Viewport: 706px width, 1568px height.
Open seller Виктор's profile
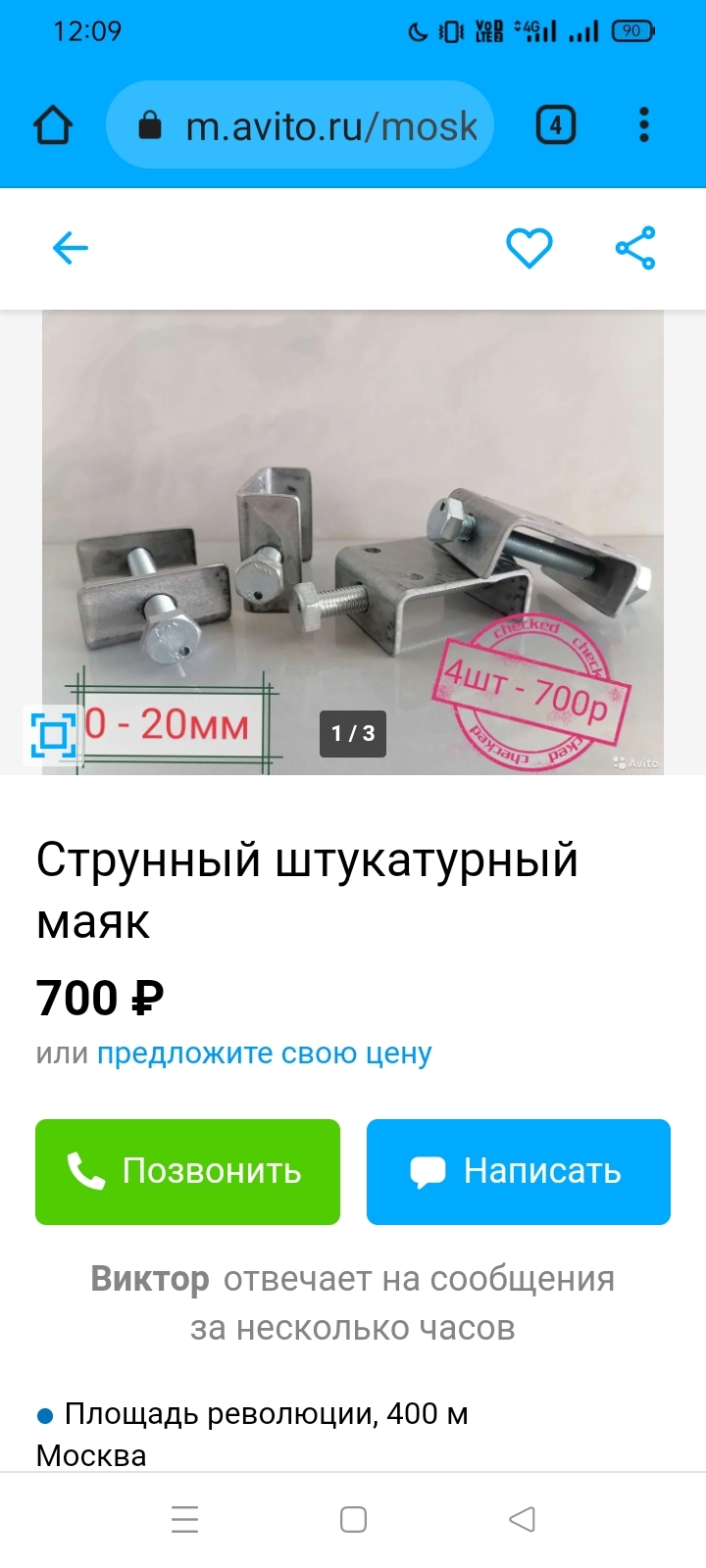[150, 1279]
